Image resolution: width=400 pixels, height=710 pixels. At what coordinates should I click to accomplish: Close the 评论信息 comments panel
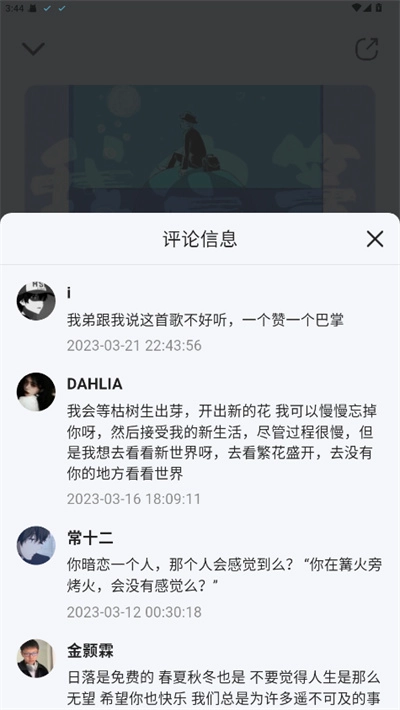point(375,239)
